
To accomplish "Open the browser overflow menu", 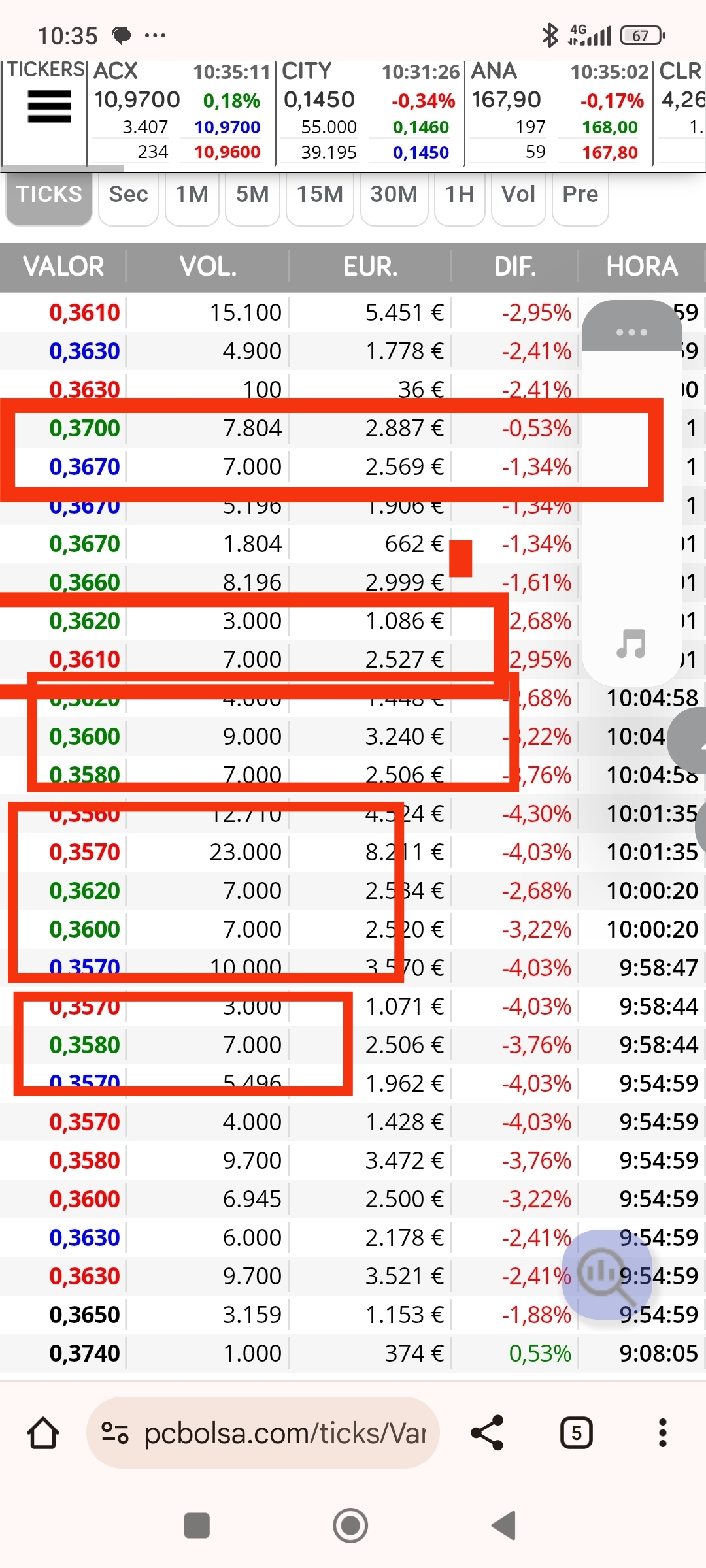I will click(662, 1433).
